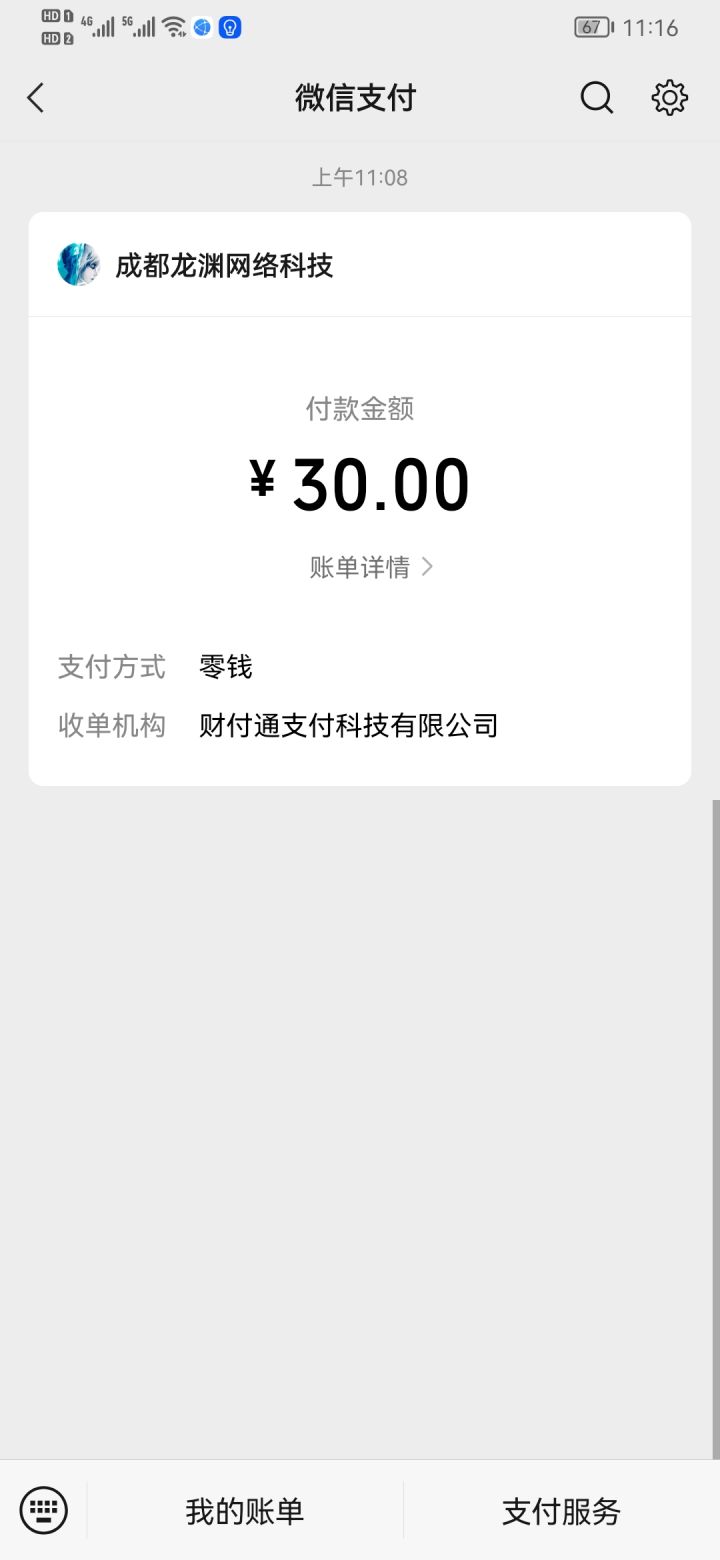Go back from 微信支付
720x1560 pixels.
point(36,98)
